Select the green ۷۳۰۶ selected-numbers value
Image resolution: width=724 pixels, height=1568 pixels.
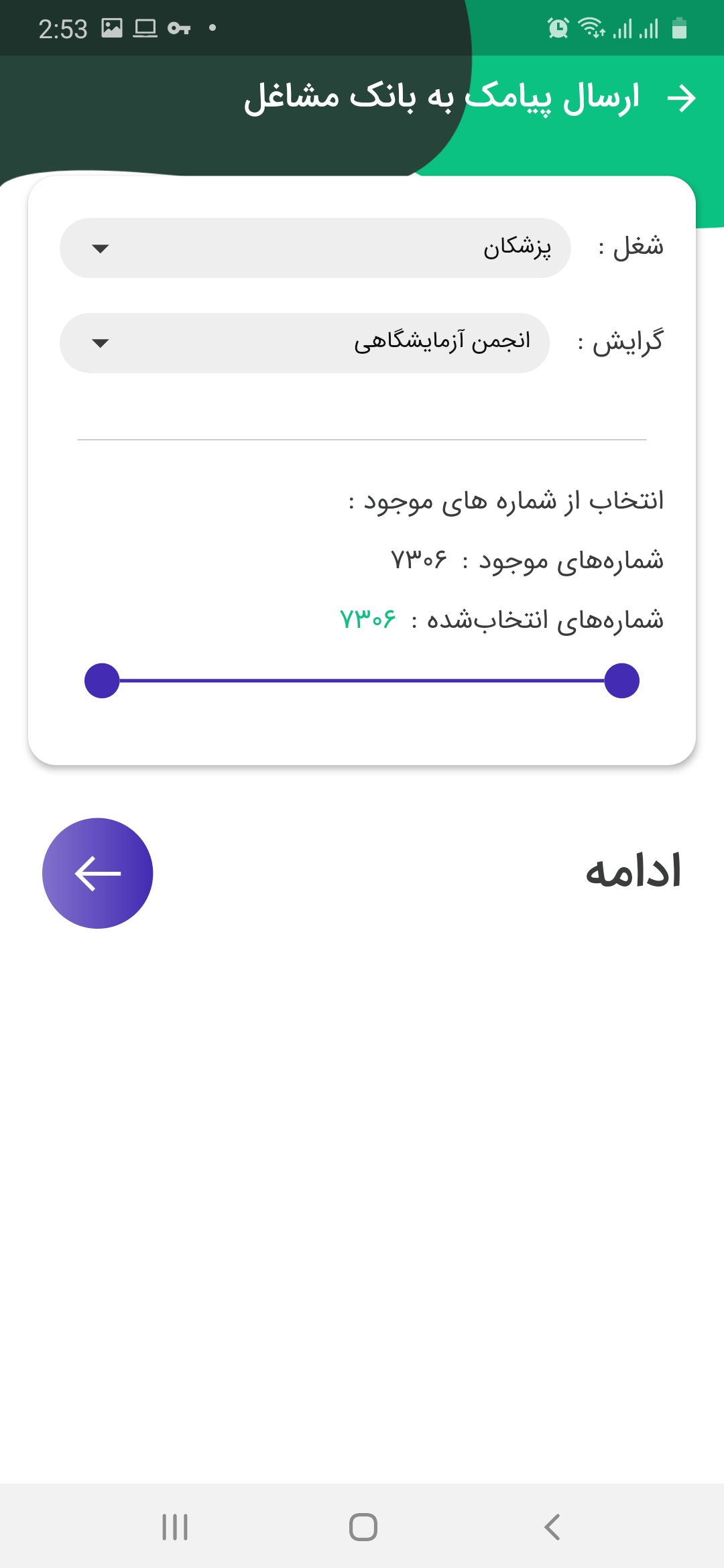pos(366,620)
